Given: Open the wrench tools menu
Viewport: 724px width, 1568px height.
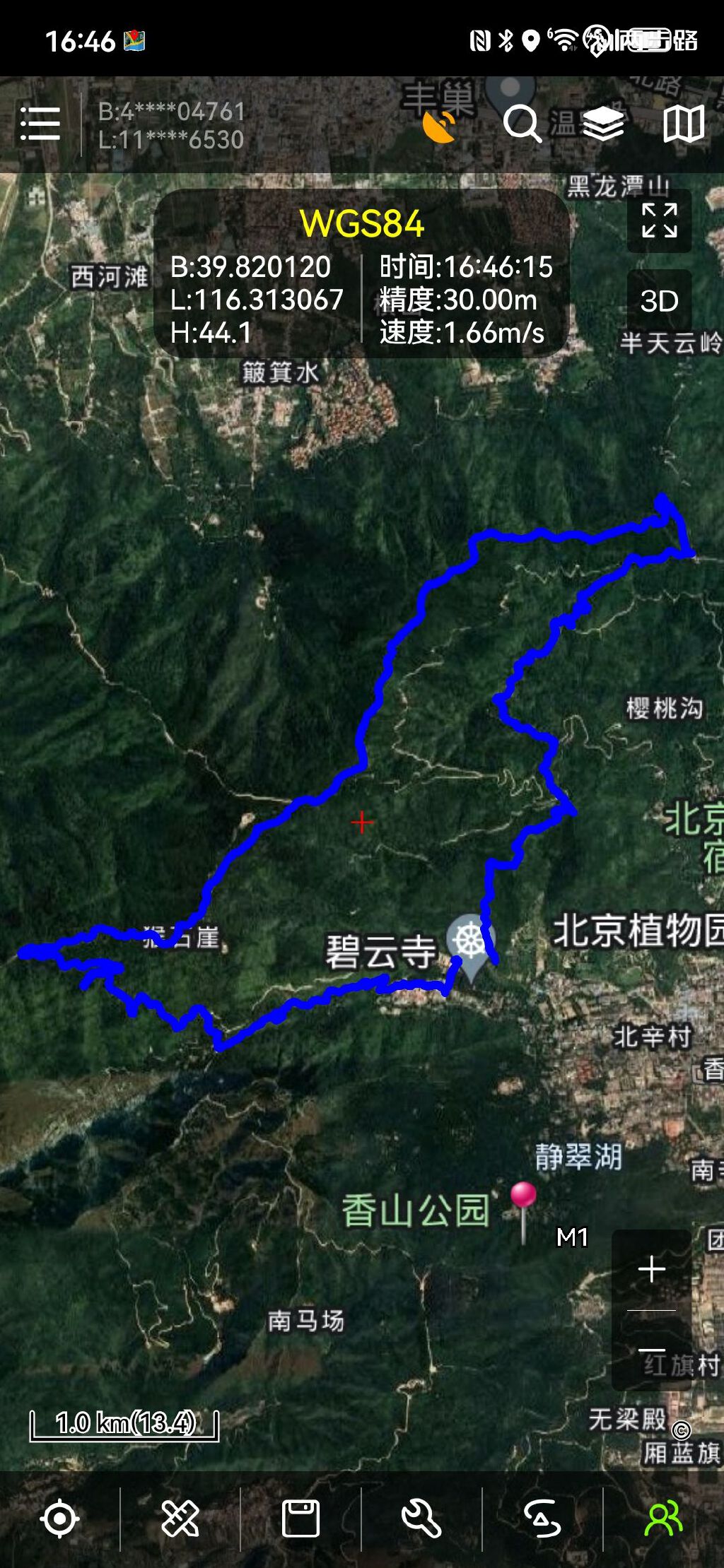Looking at the screenshot, I should click(x=421, y=1518).
